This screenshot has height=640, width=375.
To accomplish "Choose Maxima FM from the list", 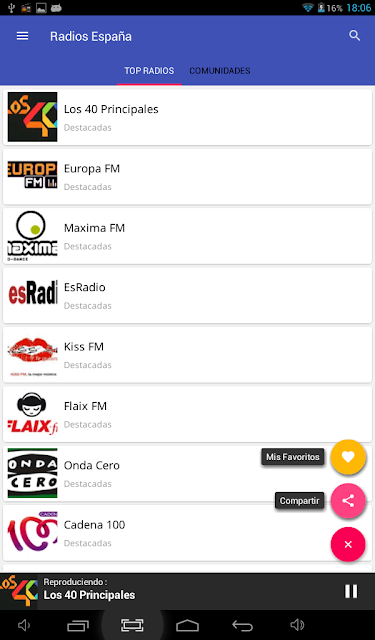I will coord(187,236).
